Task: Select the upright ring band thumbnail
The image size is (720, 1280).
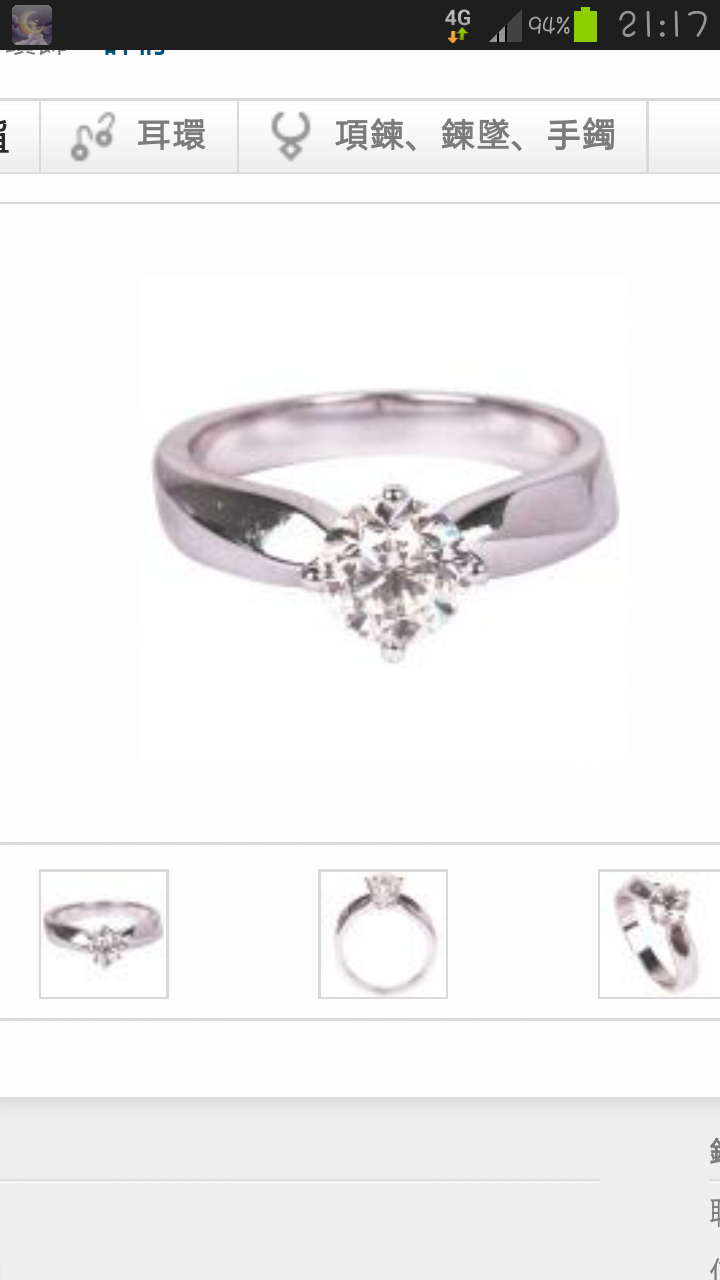Action: pyautogui.click(x=383, y=934)
